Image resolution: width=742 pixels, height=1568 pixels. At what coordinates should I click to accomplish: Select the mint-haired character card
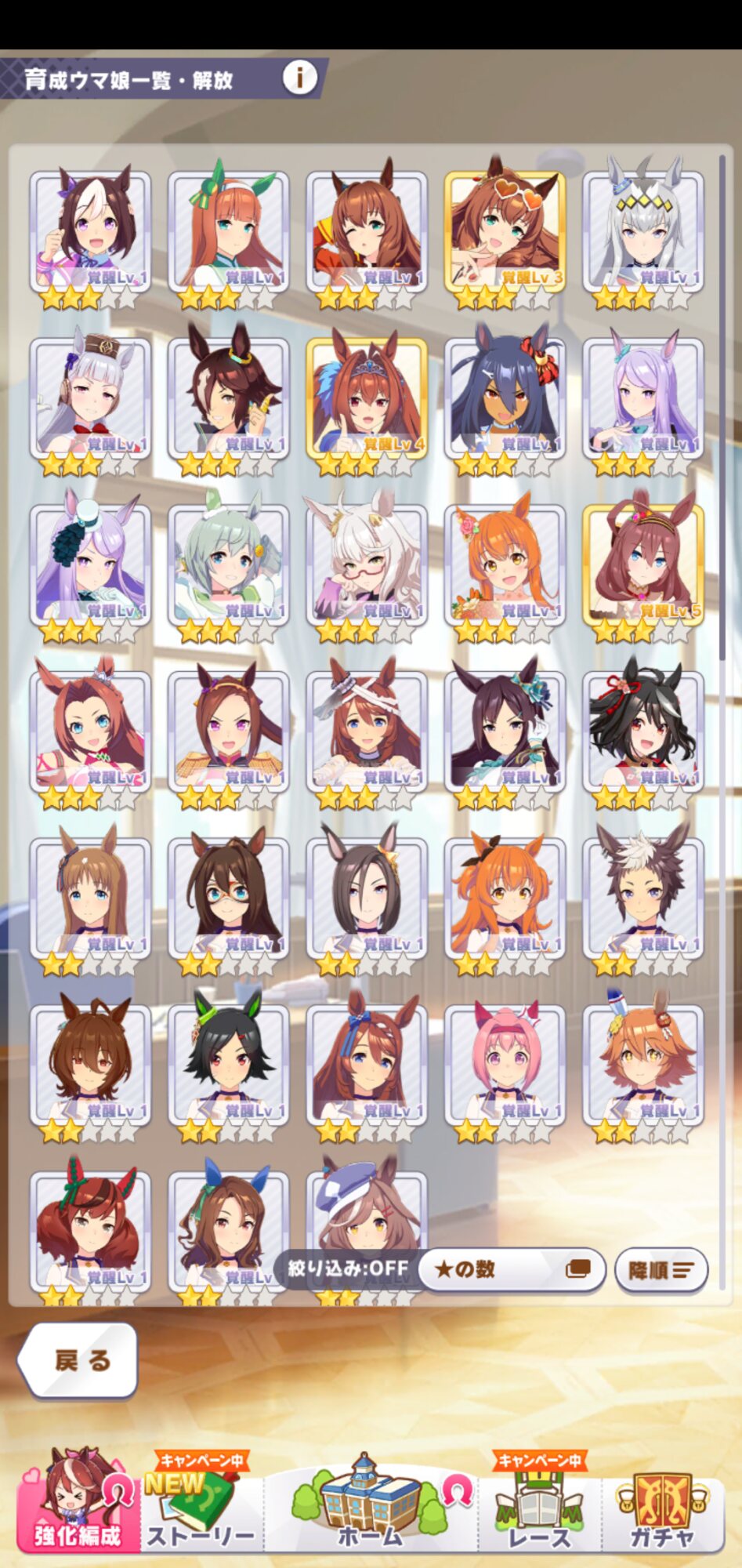coord(228,564)
